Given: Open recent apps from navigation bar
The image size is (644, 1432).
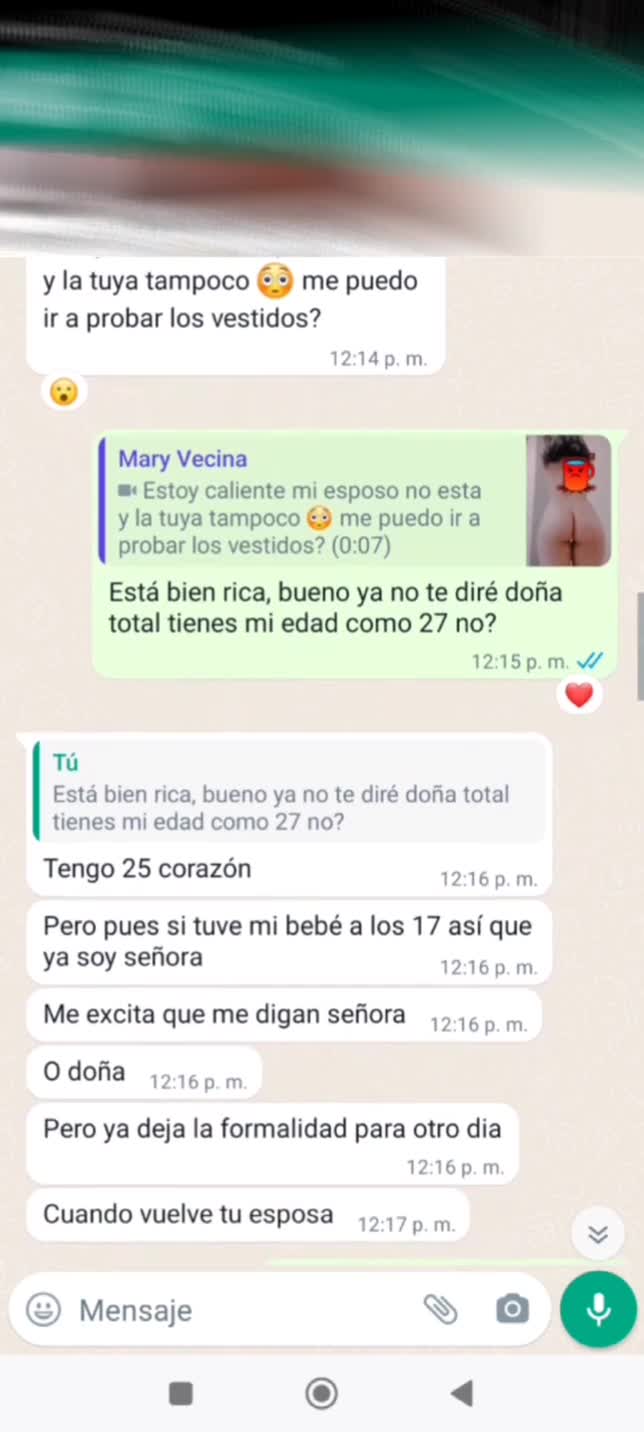Looking at the screenshot, I should click(x=181, y=1393).
